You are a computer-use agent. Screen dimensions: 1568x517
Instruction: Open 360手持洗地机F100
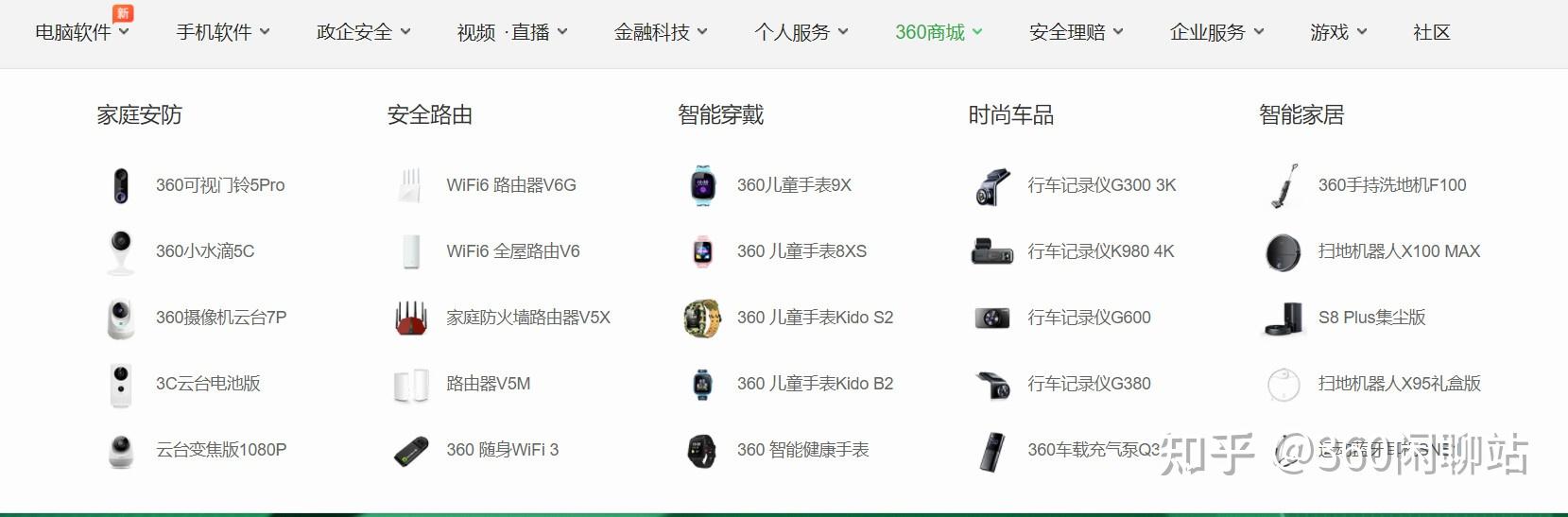point(1391,185)
